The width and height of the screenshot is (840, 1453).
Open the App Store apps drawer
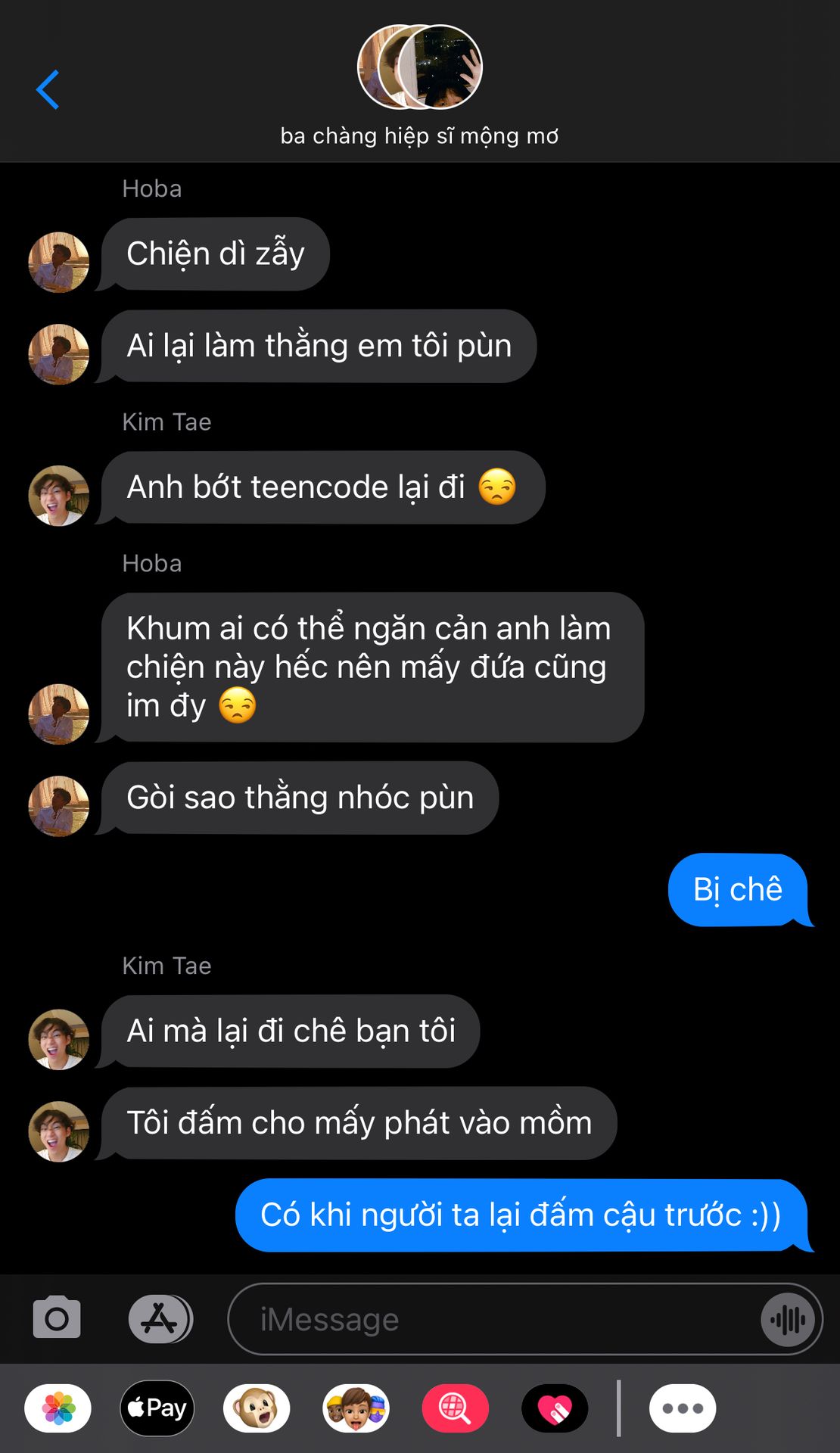[x=160, y=1319]
